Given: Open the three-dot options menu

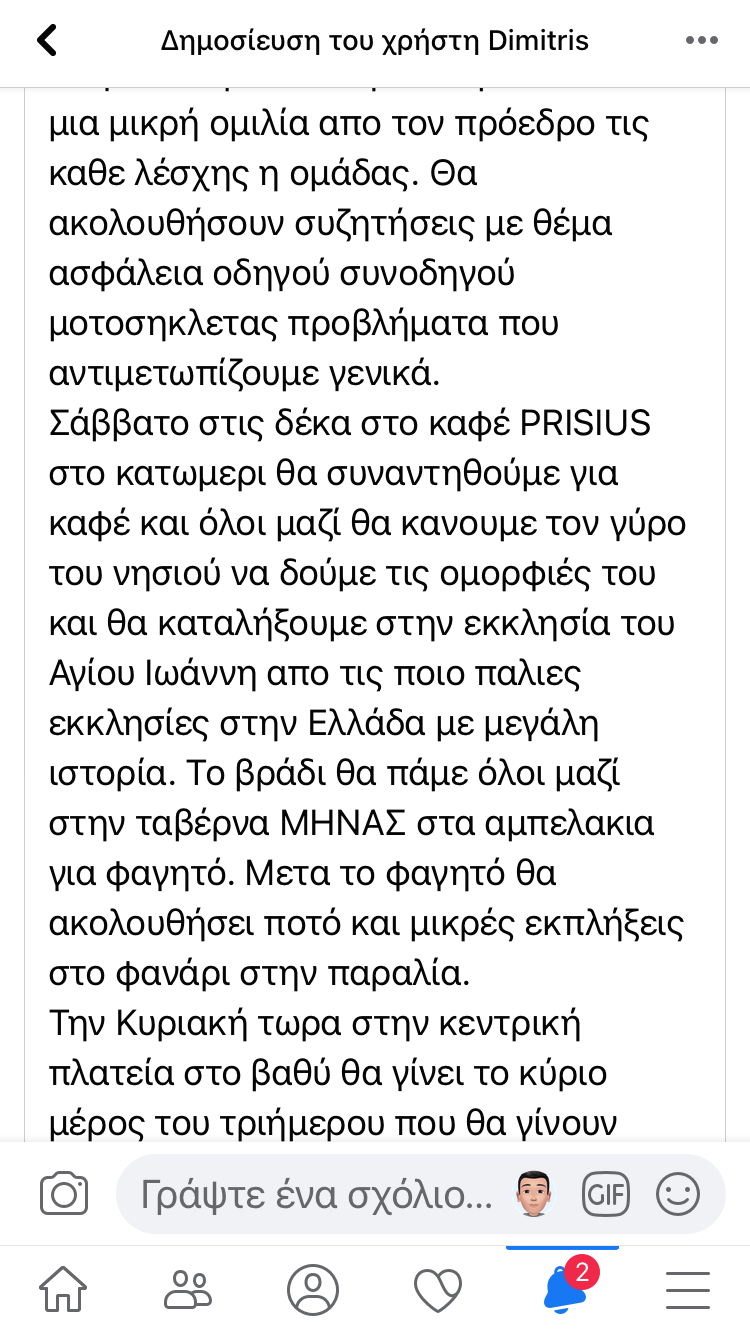Looking at the screenshot, I should tap(702, 41).
